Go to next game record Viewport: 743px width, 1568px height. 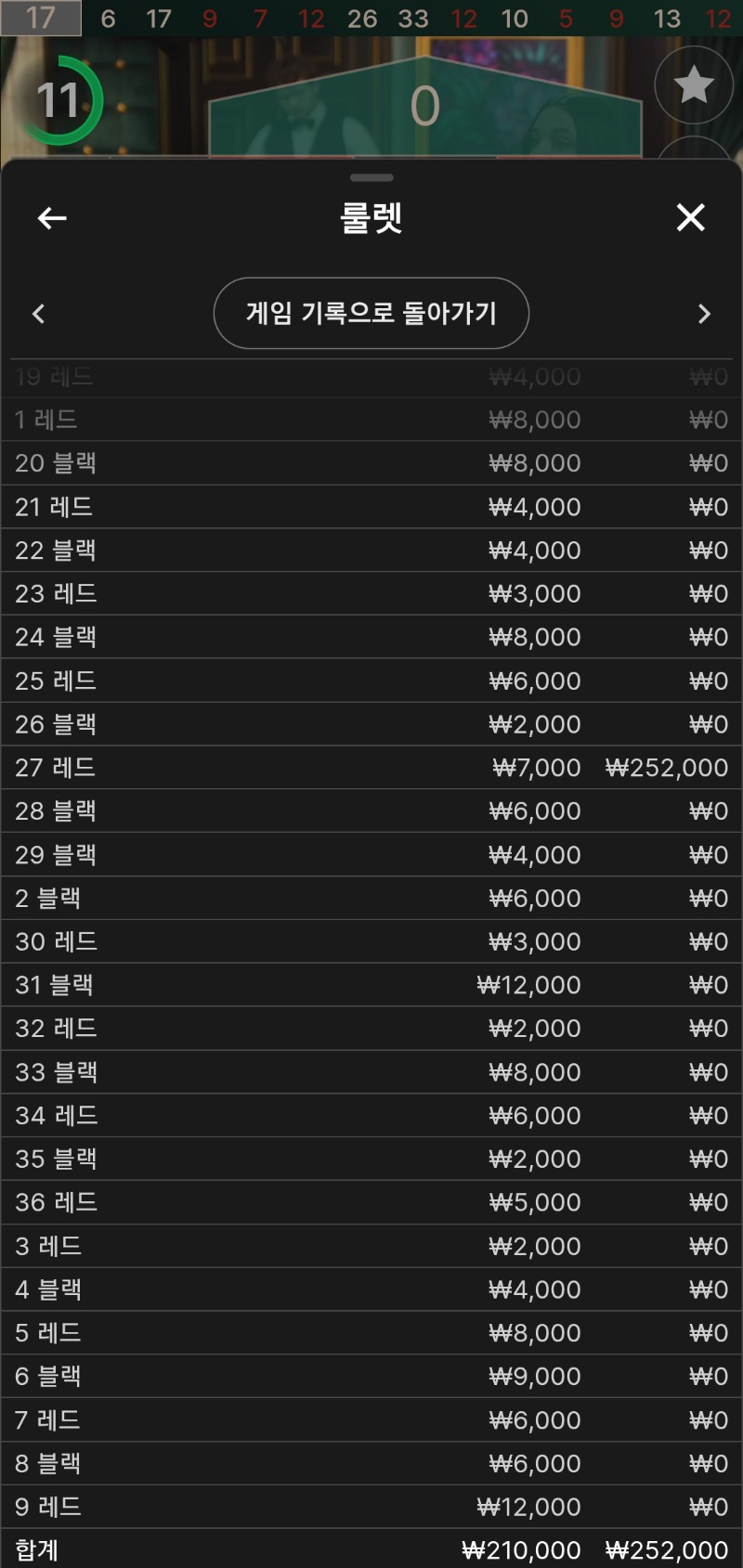pos(704,314)
